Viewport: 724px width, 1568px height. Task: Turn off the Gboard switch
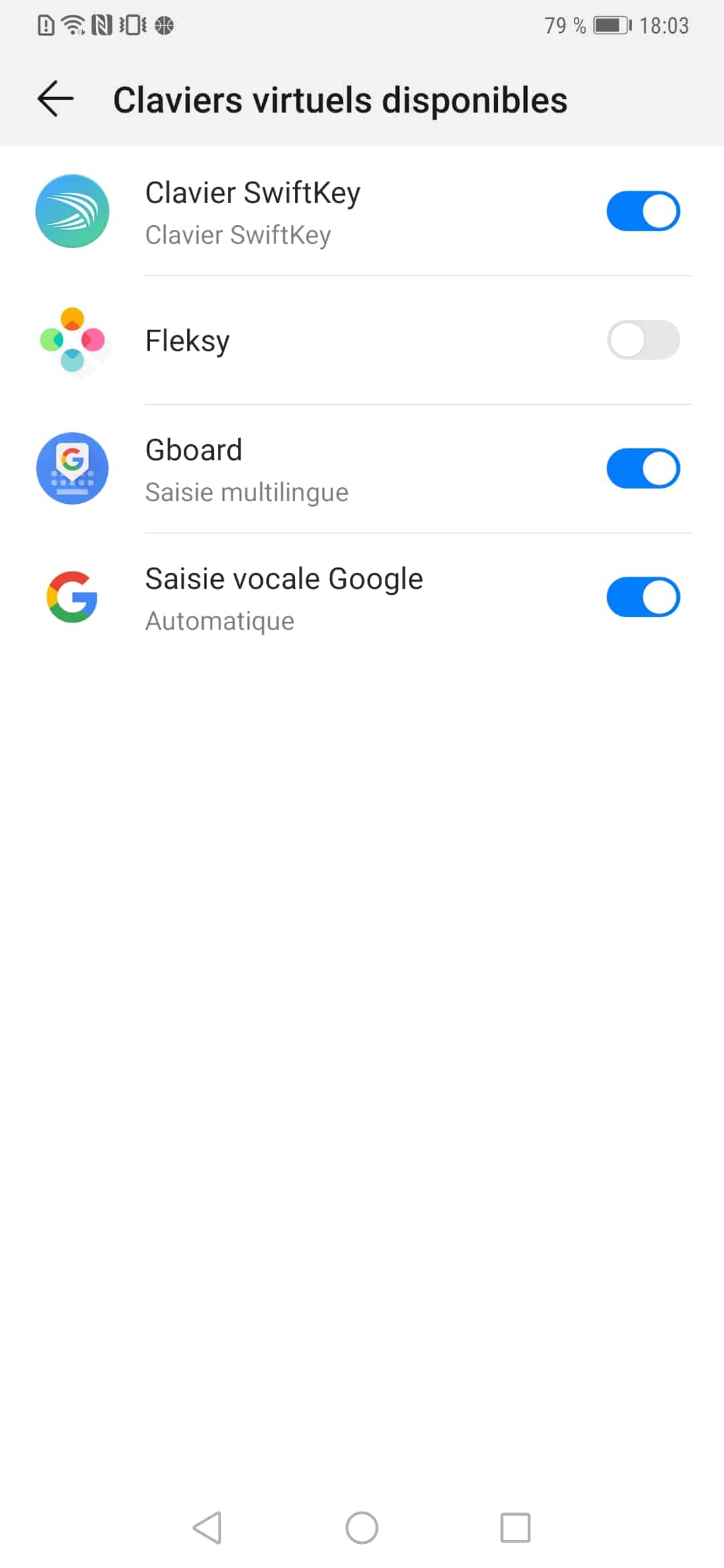point(643,468)
